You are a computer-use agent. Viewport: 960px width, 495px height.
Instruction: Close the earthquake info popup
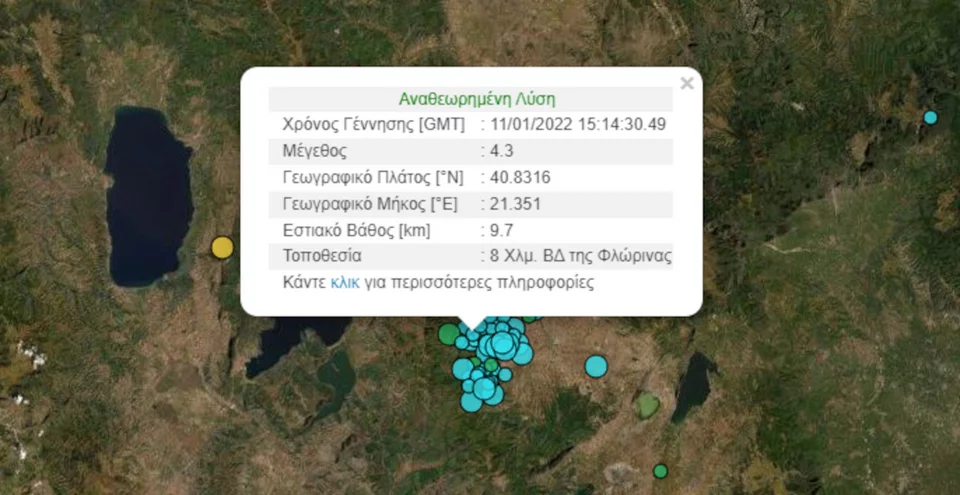(687, 84)
